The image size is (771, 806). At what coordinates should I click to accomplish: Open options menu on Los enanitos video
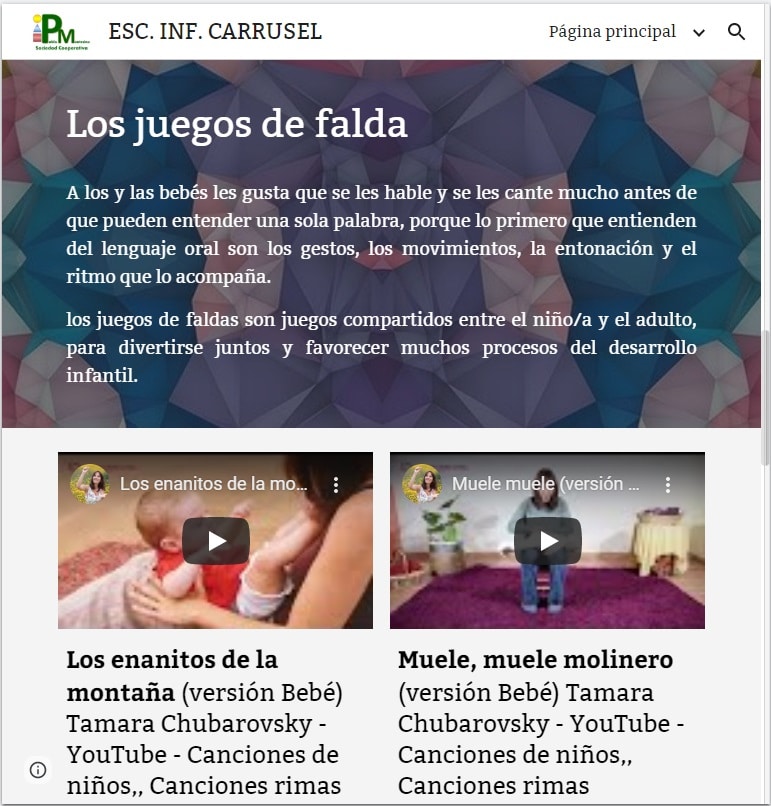pyautogui.click(x=336, y=485)
